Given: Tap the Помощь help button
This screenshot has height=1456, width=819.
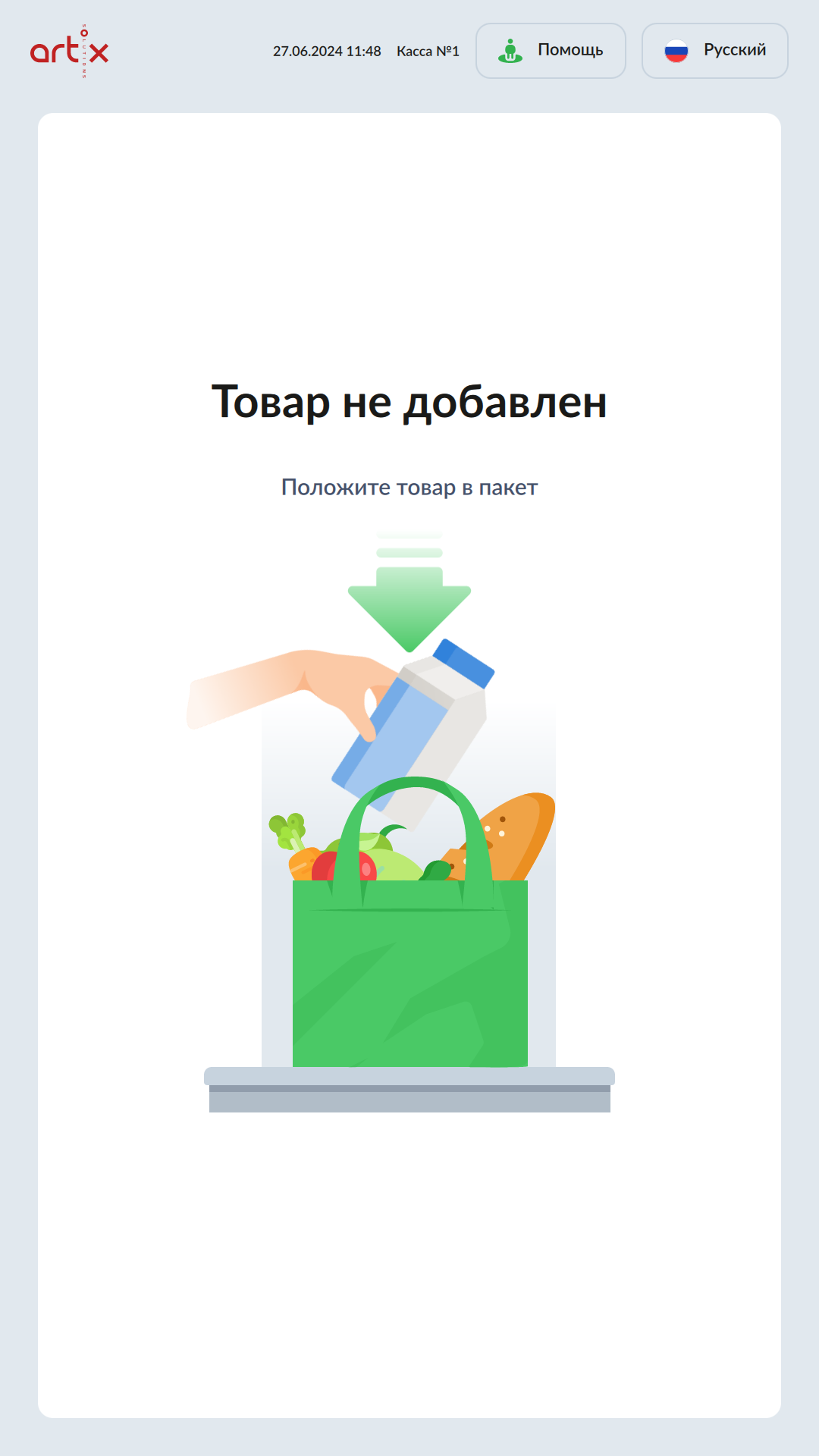Looking at the screenshot, I should [551, 51].
